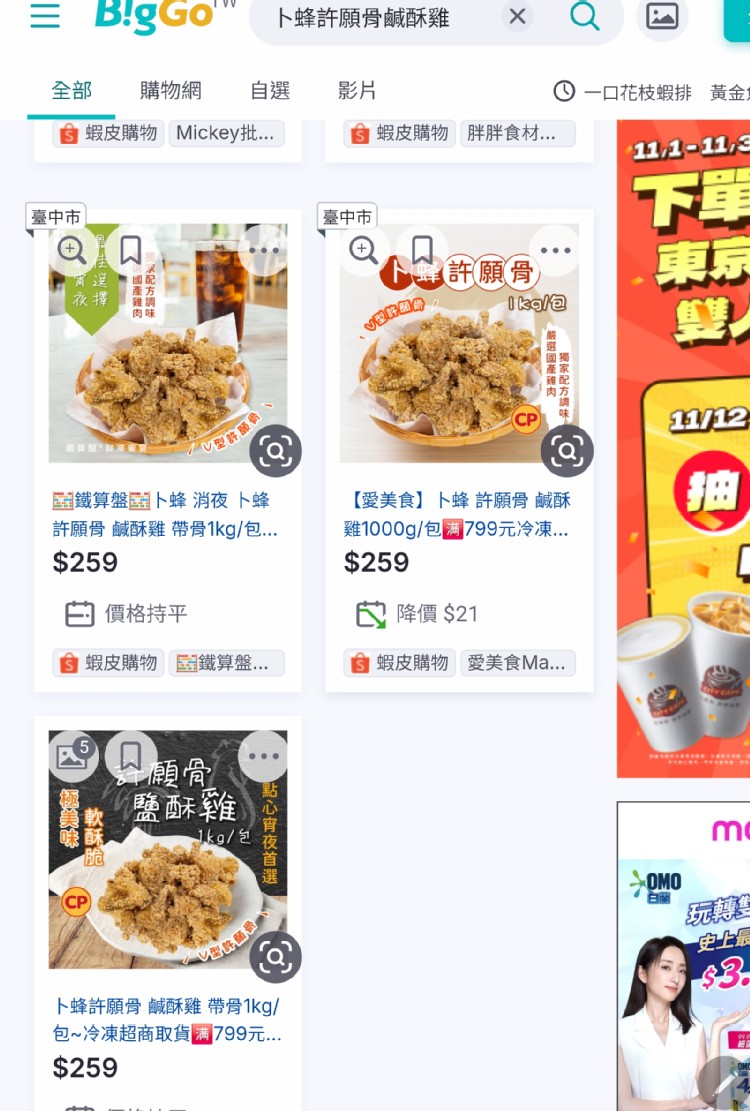Switch to the 自選 tab
This screenshot has height=1111, width=750.
click(270, 90)
